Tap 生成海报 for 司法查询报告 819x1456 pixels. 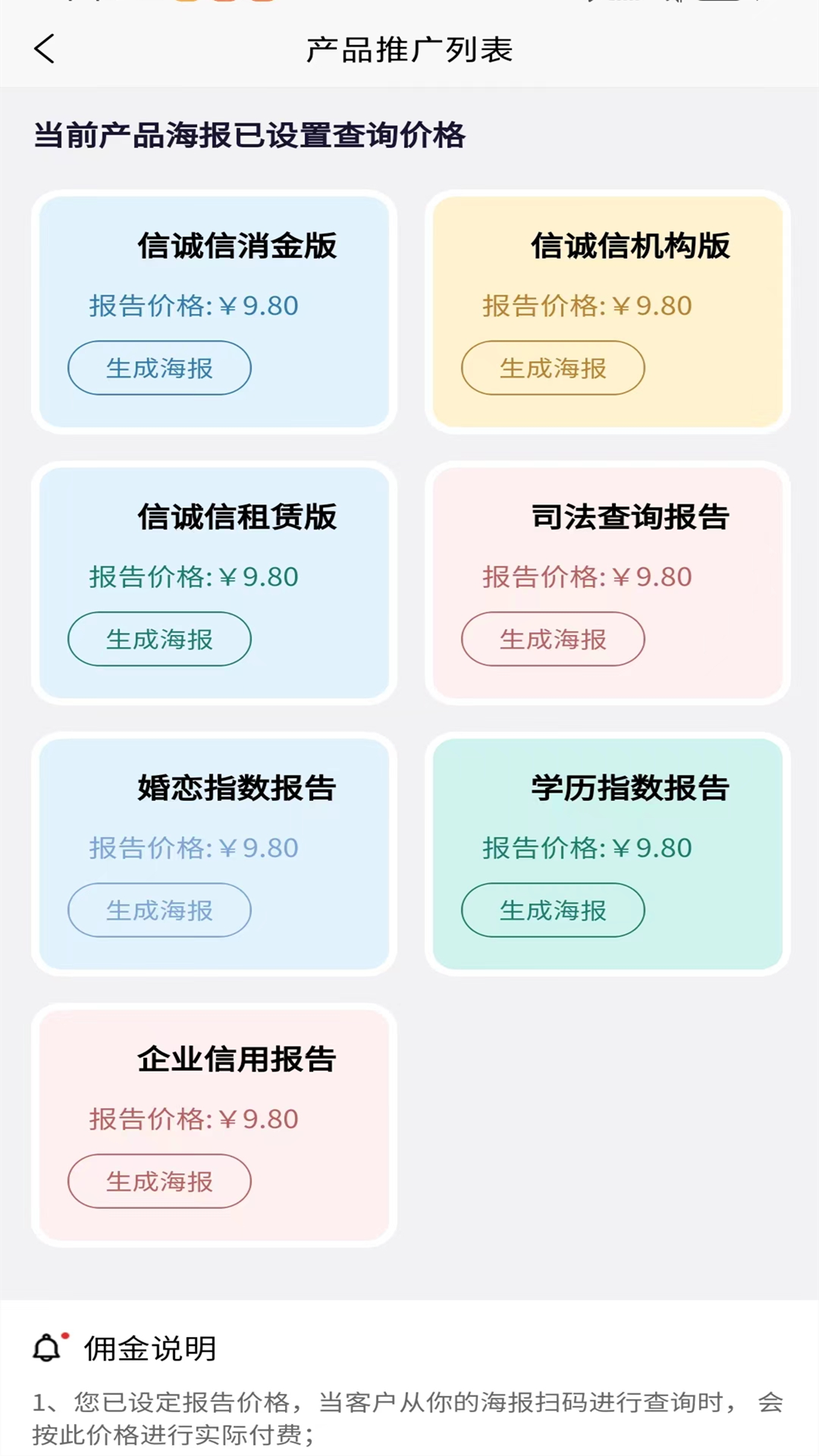553,639
